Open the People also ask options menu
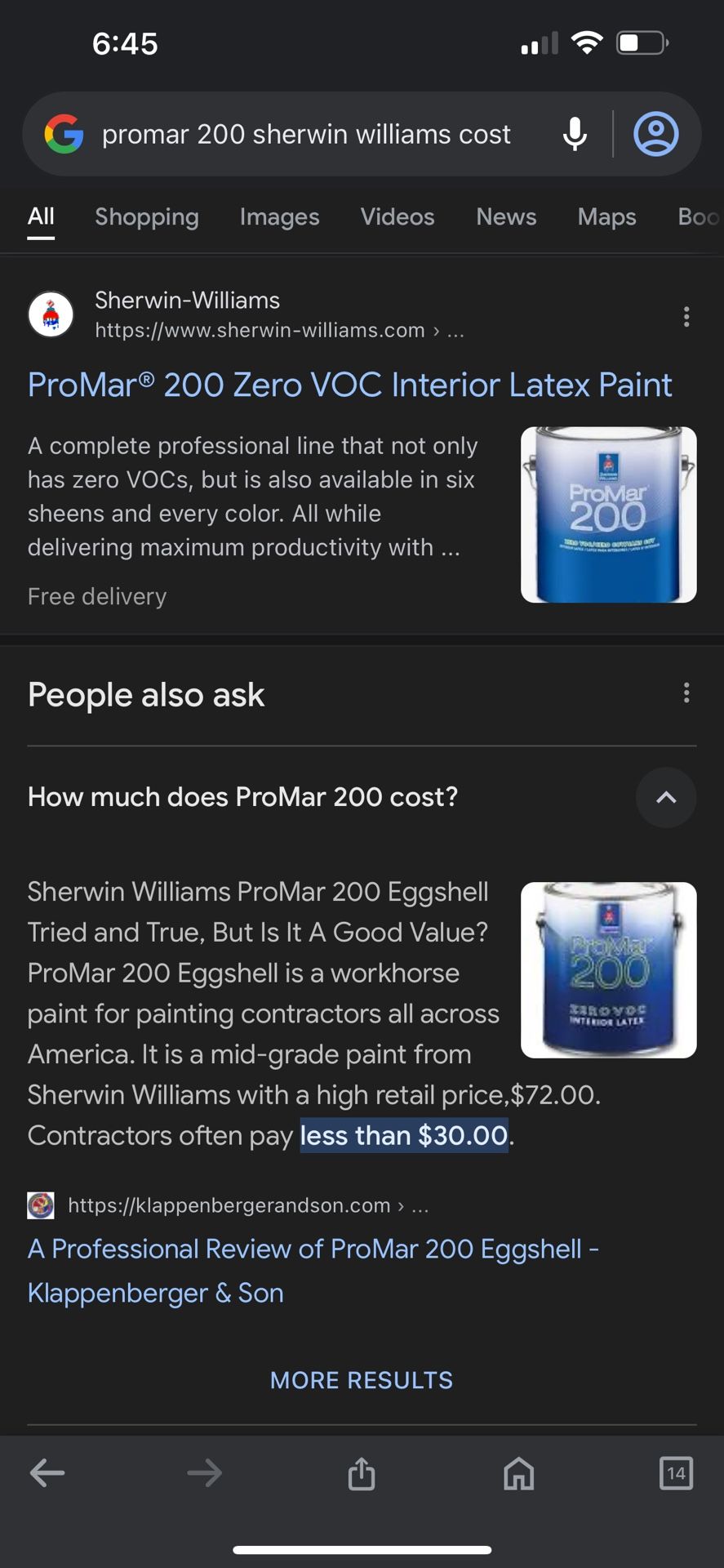This screenshot has width=724, height=1568. coord(686,693)
